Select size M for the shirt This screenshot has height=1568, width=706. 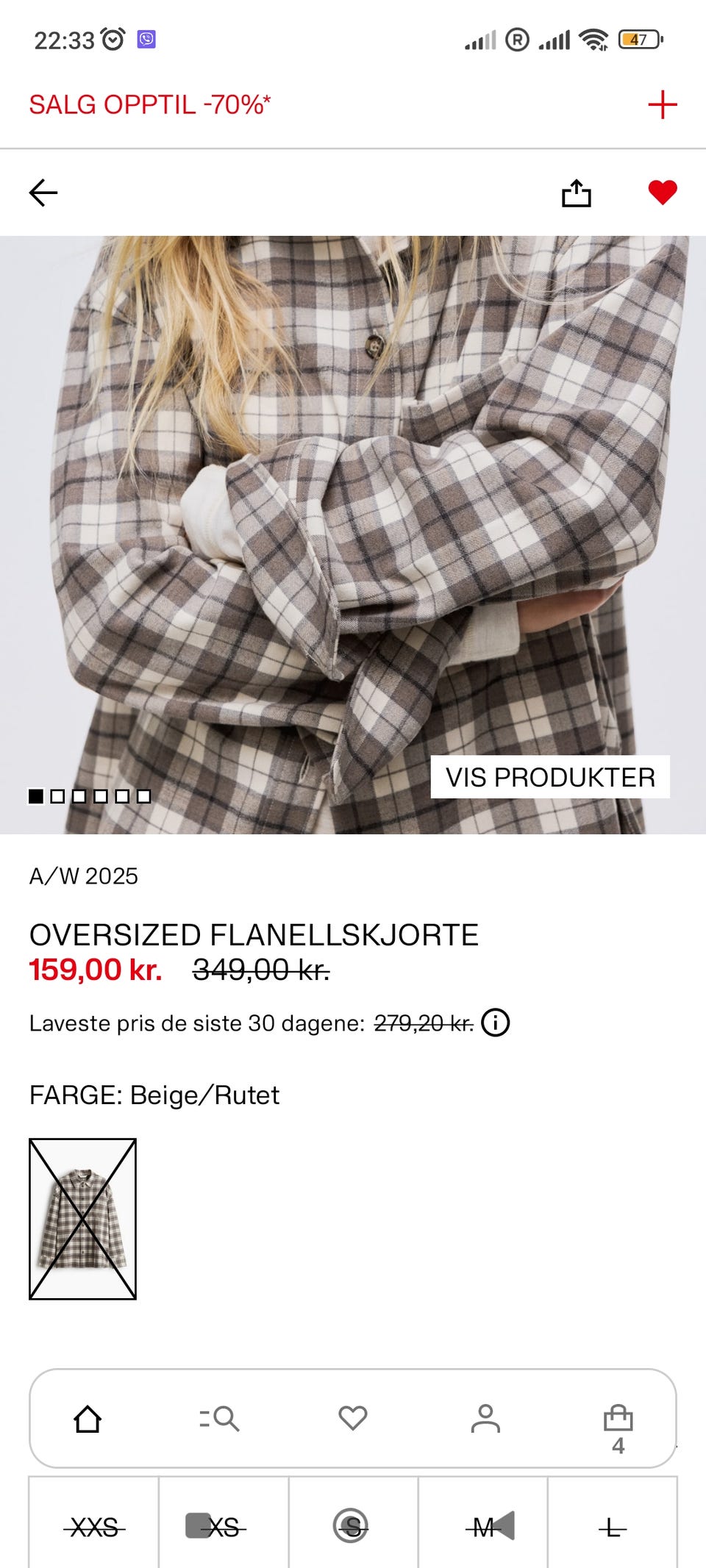pyautogui.click(x=483, y=1528)
